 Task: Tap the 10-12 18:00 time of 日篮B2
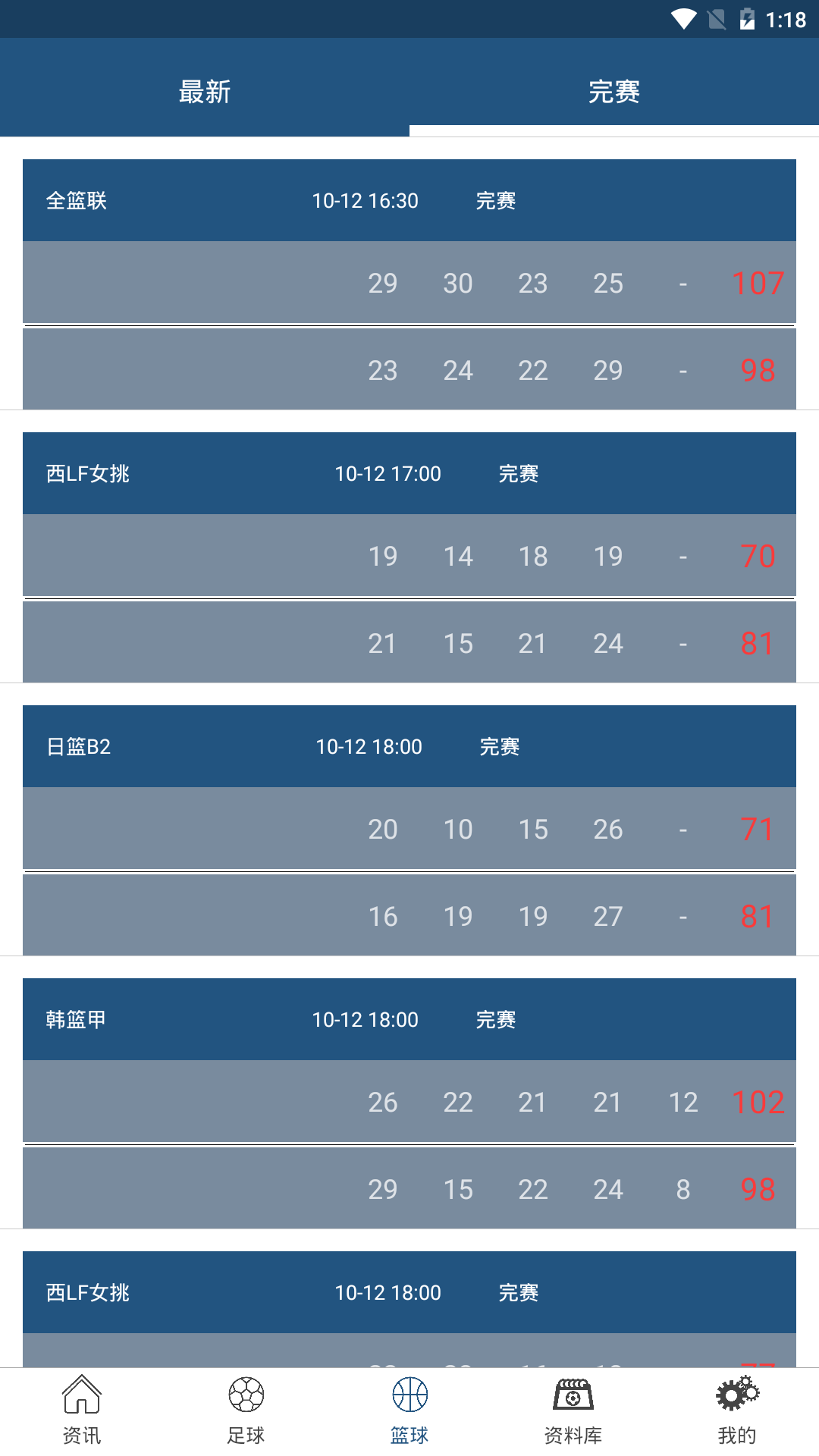point(369,746)
